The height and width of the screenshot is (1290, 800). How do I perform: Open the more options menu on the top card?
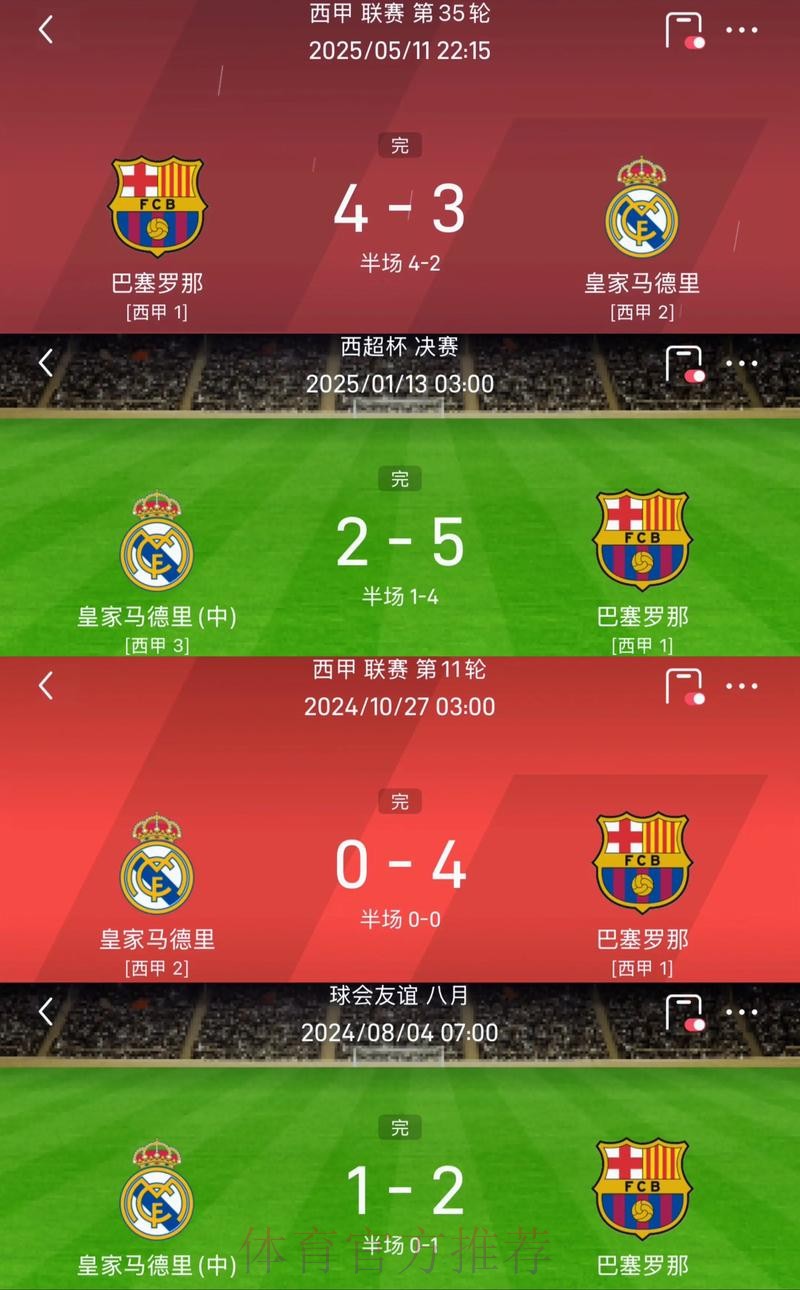pyautogui.click(x=742, y=32)
